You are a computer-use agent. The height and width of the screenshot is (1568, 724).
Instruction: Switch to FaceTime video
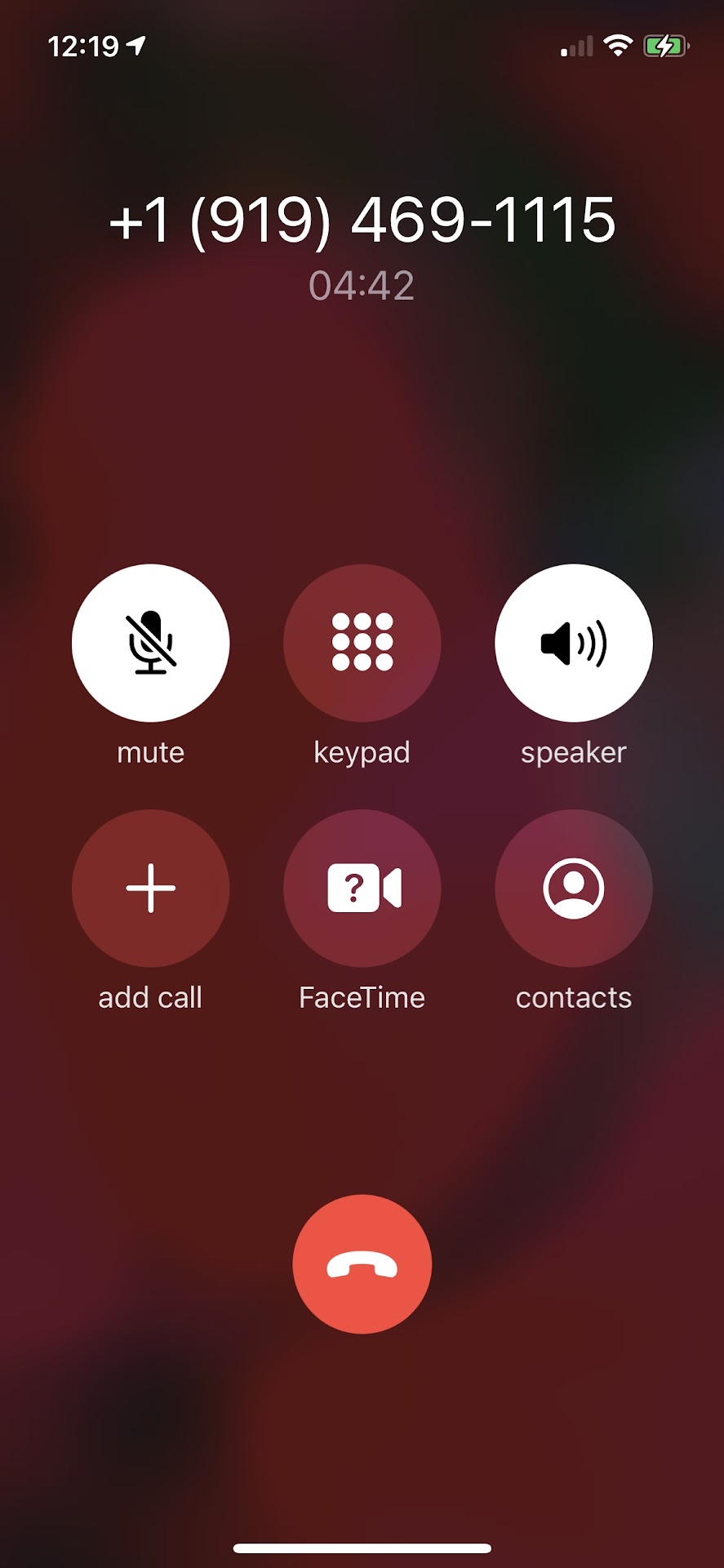(362, 888)
